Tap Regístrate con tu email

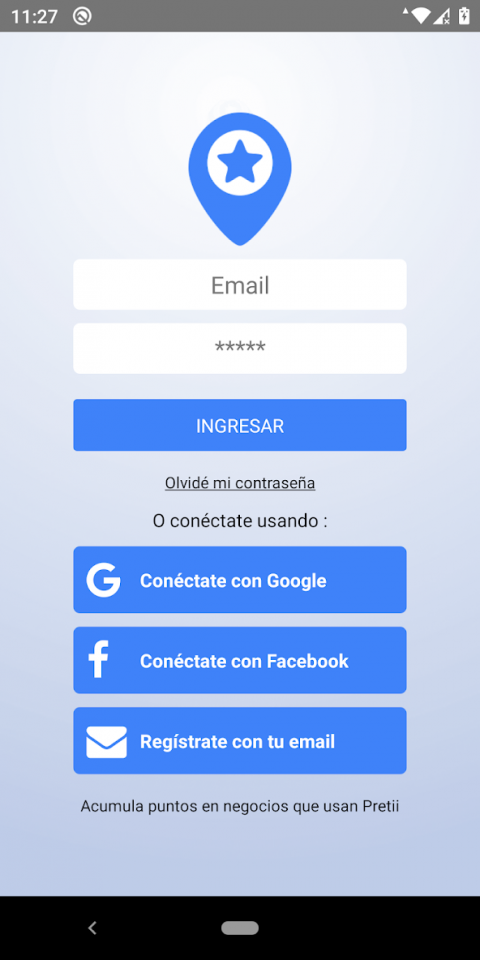(240, 741)
